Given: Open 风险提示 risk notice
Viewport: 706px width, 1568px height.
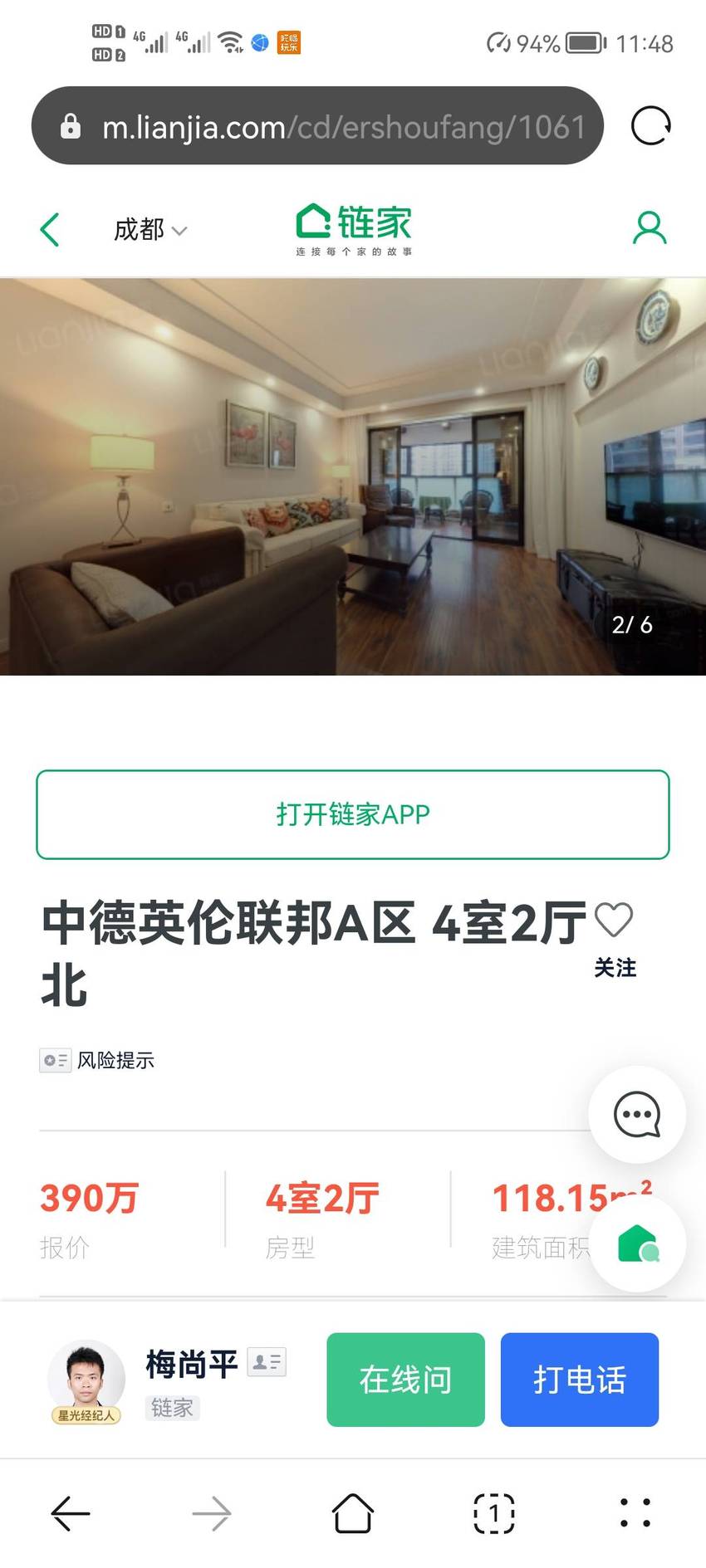Looking at the screenshot, I should click(x=97, y=1060).
